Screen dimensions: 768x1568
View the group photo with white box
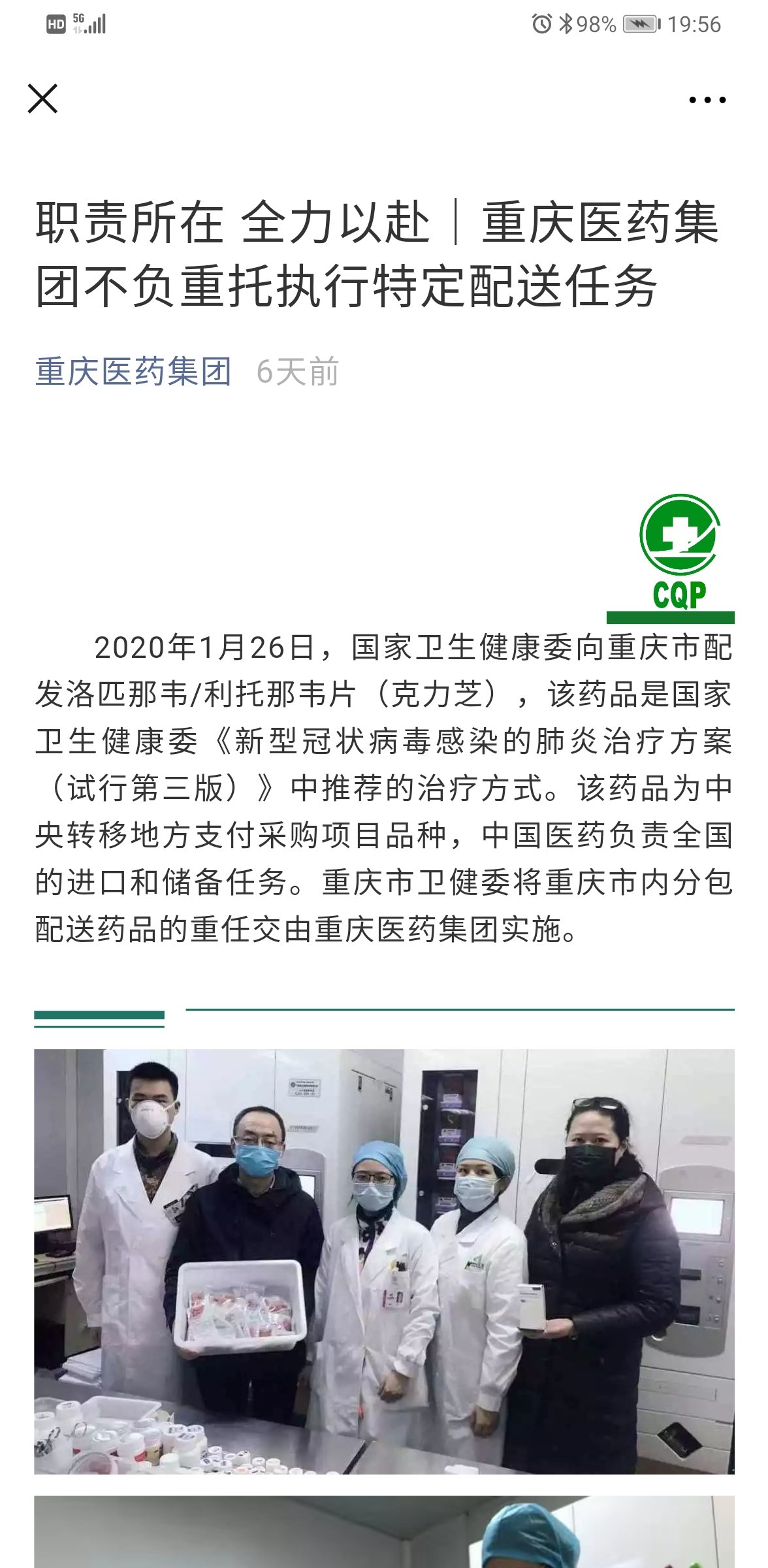point(384,1261)
